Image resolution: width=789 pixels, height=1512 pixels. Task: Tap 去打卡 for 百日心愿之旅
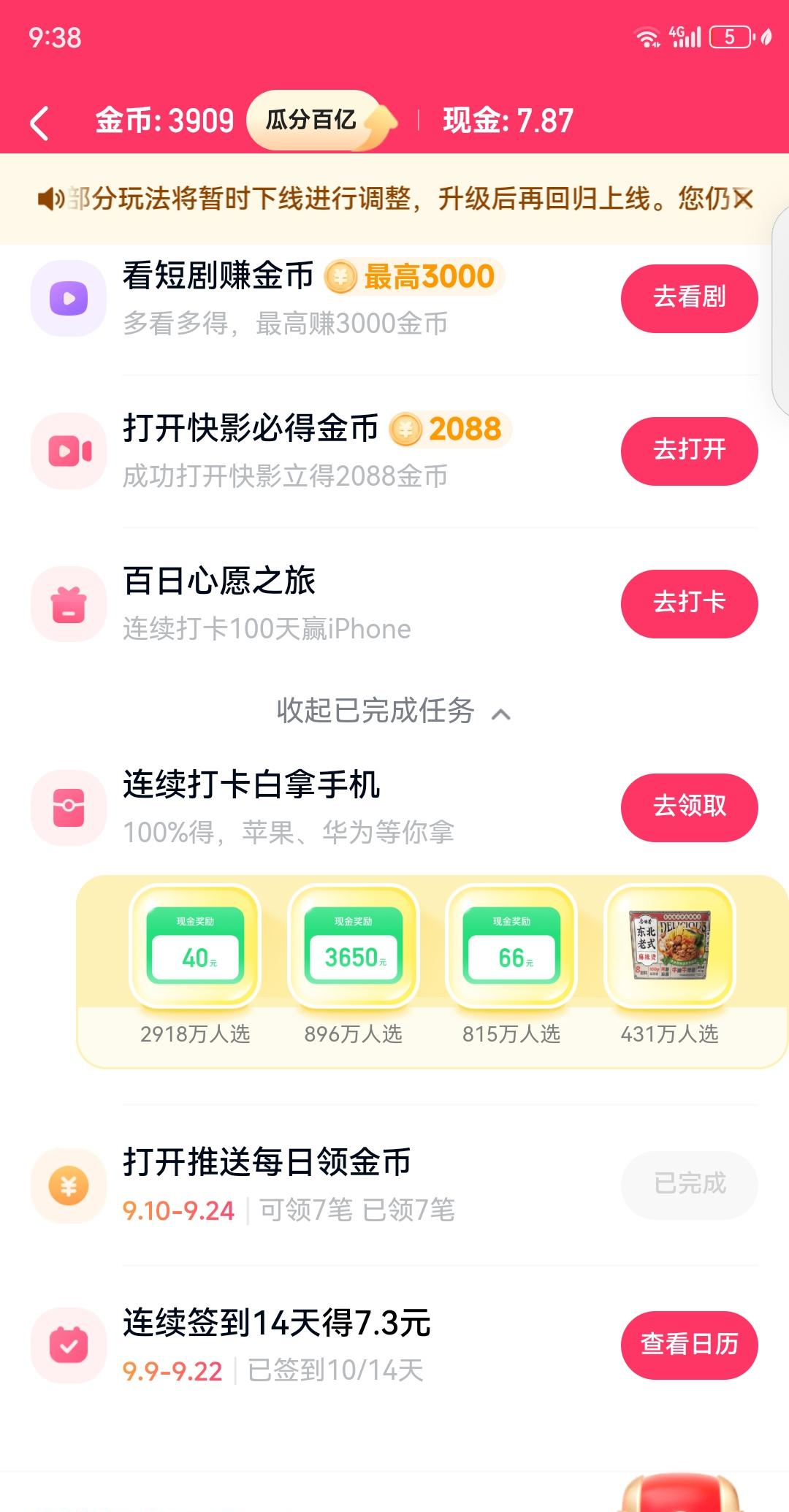pos(689,603)
